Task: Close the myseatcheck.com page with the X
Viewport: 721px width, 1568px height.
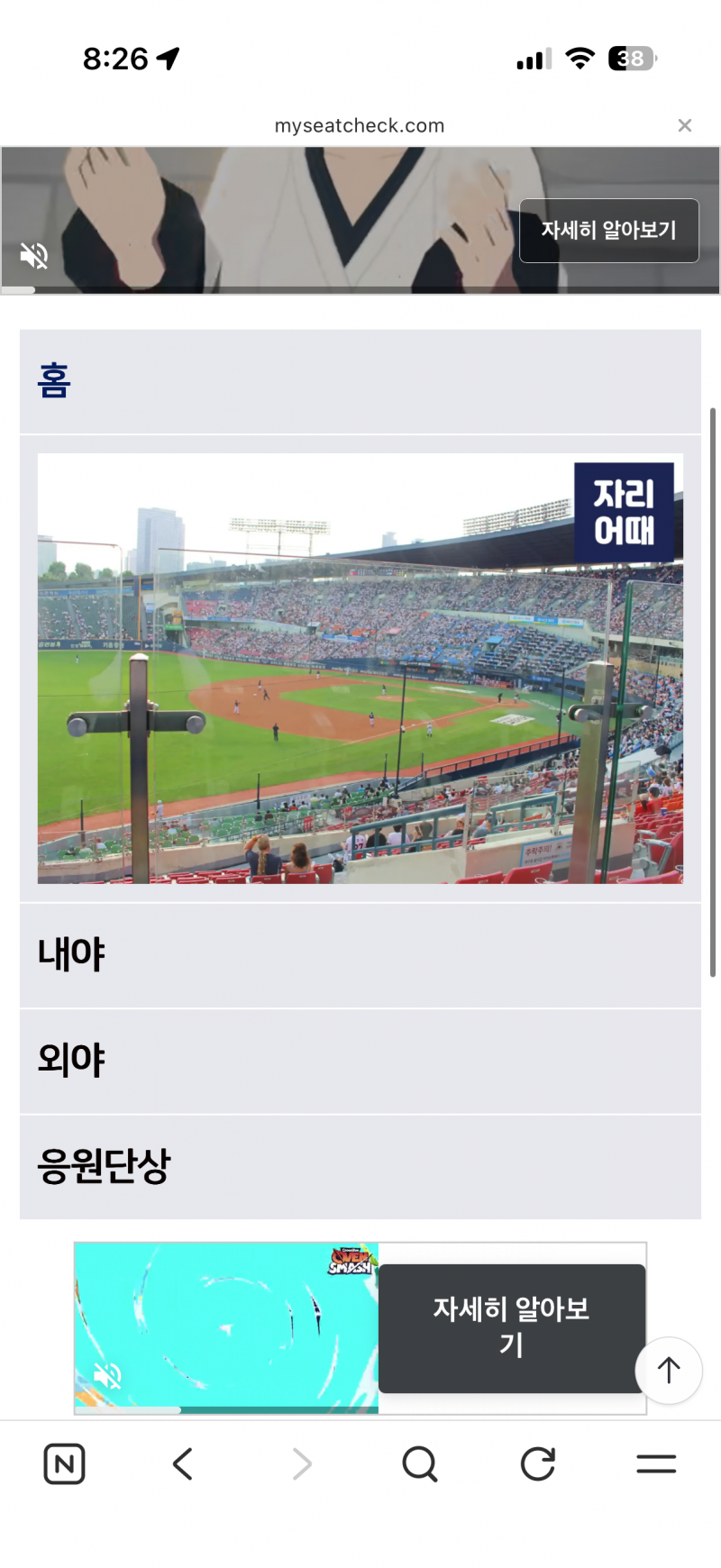Action: 685,125
